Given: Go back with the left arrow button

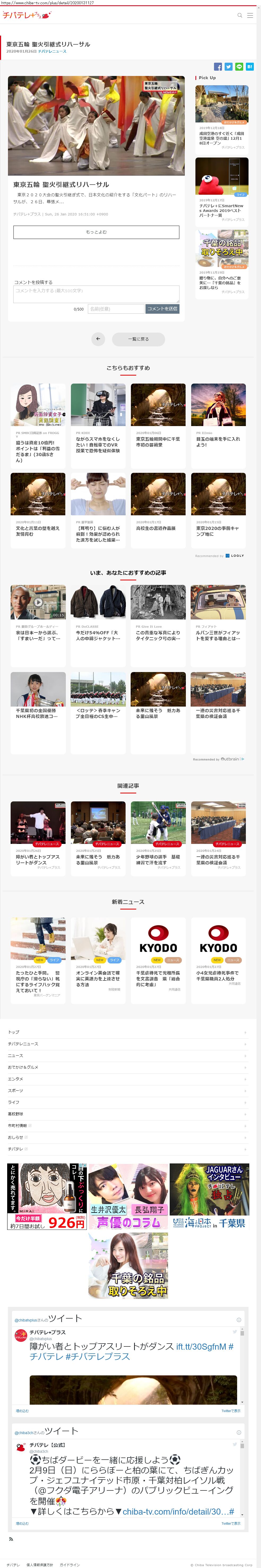Looking at the screenshot, I should point(98,339).
